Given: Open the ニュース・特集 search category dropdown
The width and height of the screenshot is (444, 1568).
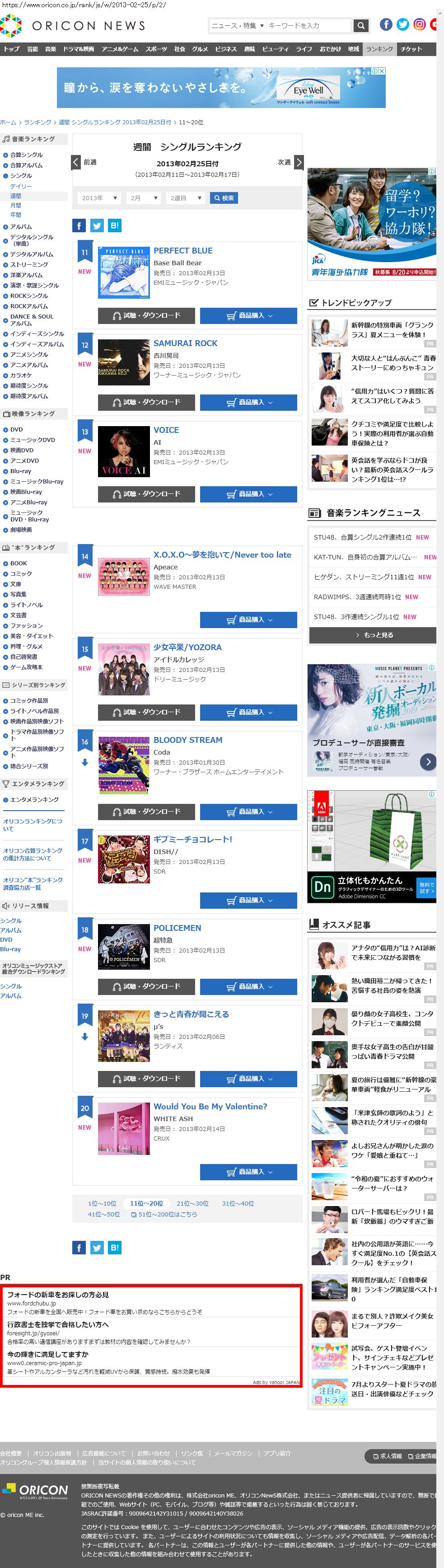Looking at the screenshot, I should pos(237,26).
